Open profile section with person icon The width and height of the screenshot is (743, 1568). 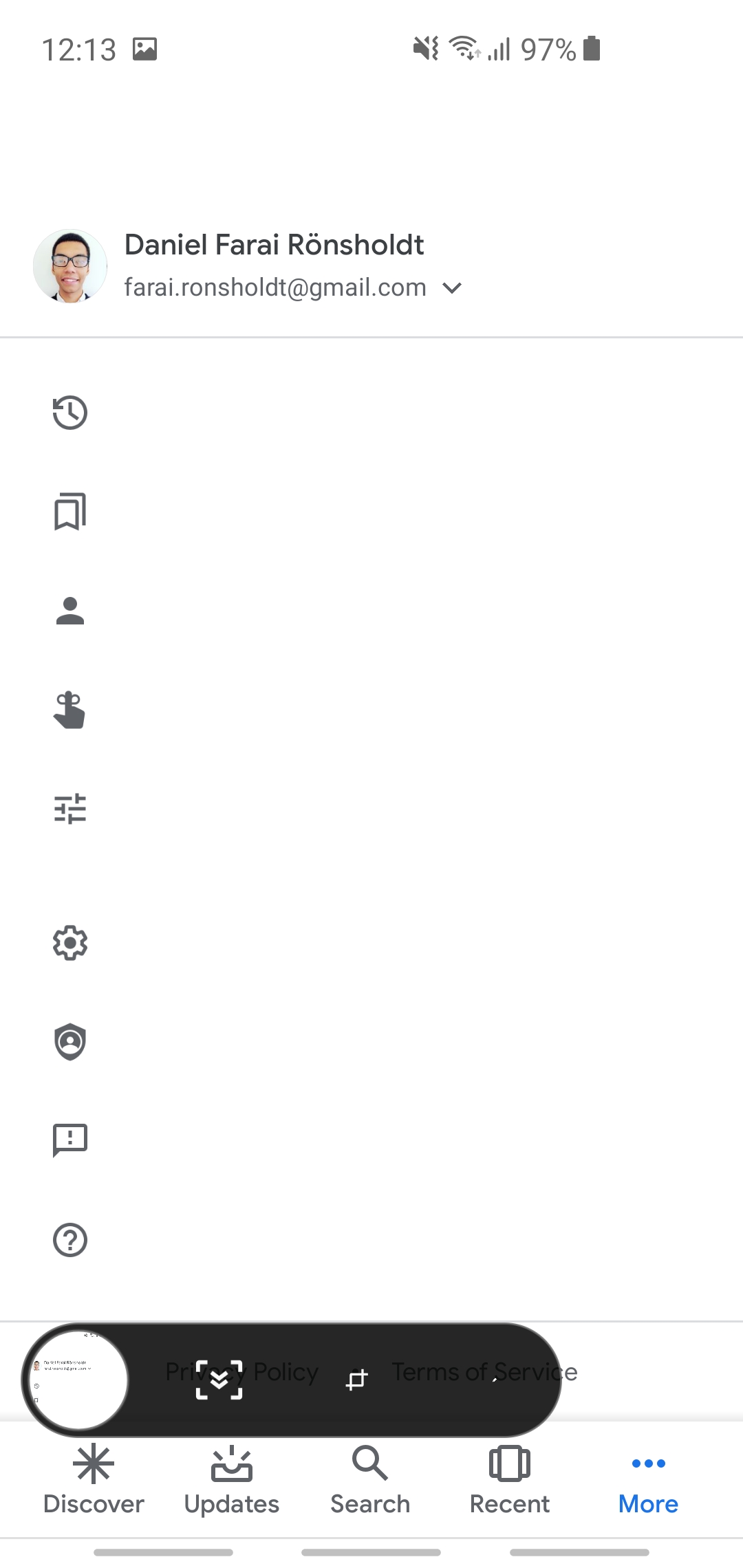(69, 611)
